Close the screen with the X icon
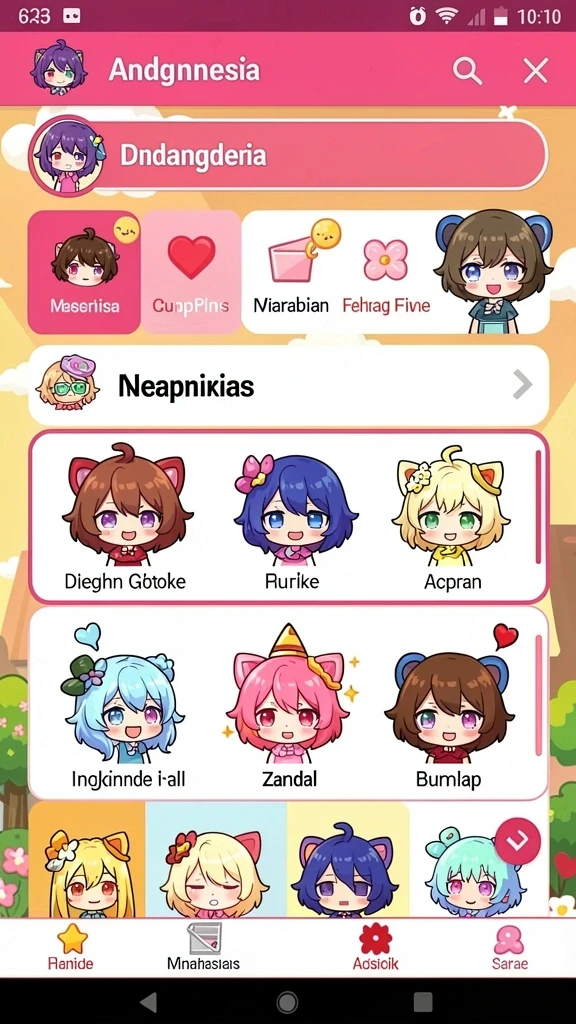Viewport: 576px width, 1024px height. pos(536,70)
